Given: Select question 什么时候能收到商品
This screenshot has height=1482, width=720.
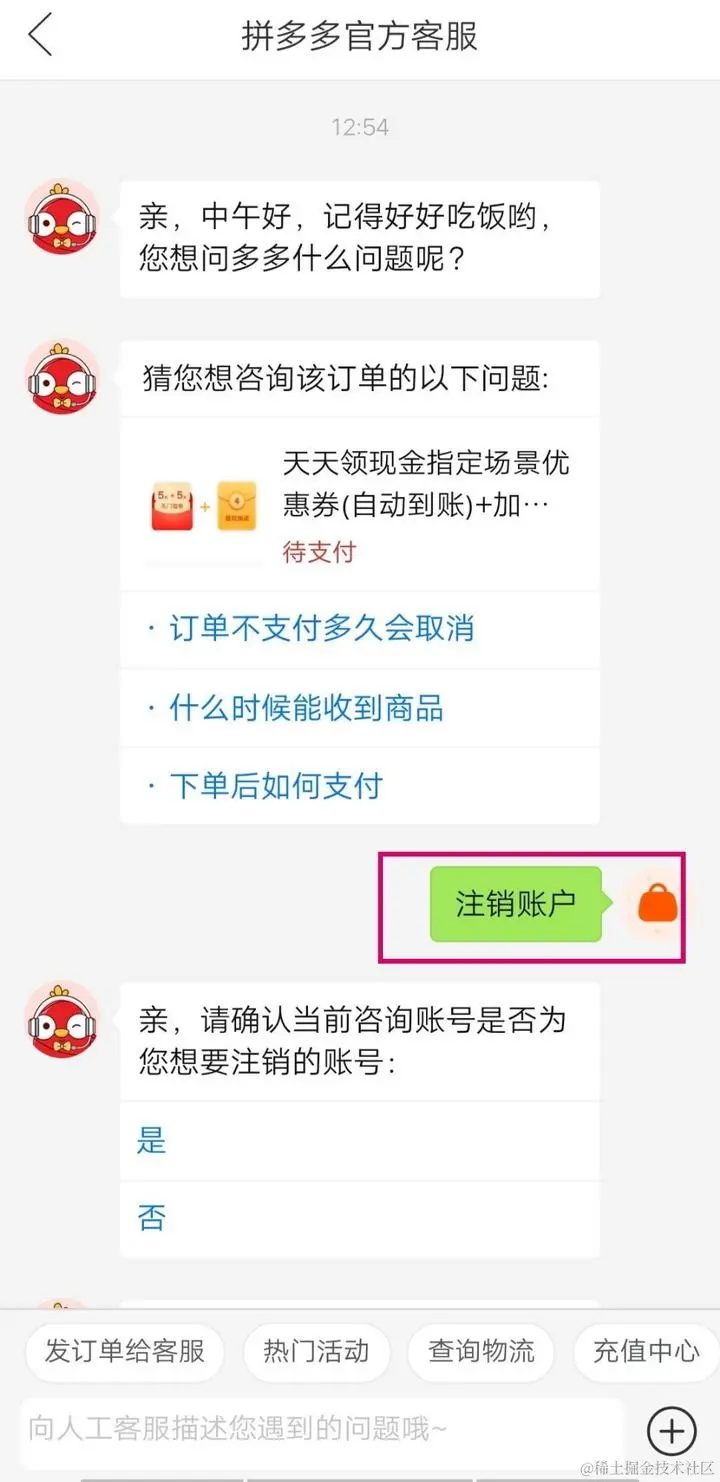Looking at the screenshot, I should (305, 709).
